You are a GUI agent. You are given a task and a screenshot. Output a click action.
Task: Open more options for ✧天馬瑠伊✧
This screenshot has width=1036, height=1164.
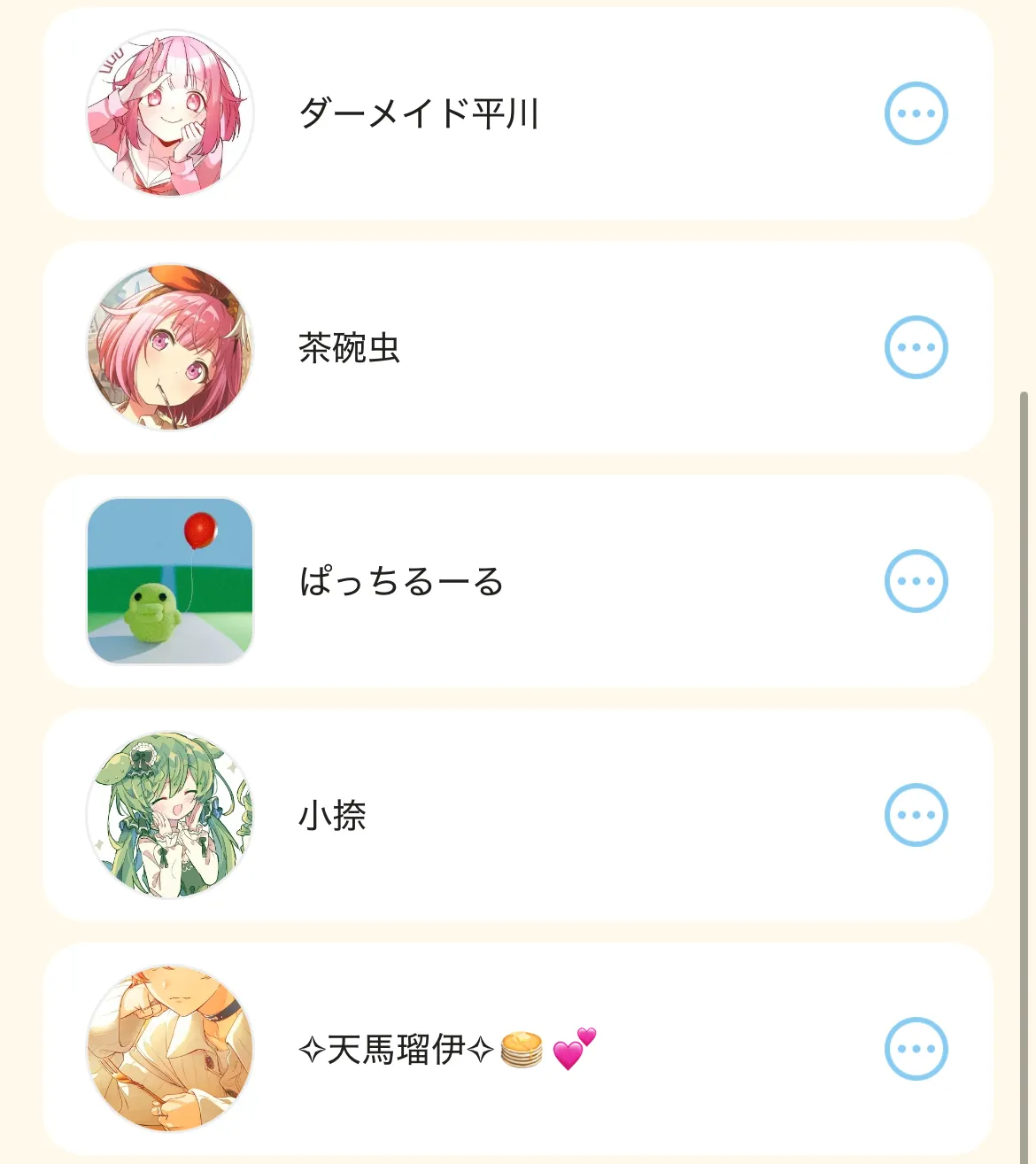coord(916,1049)
